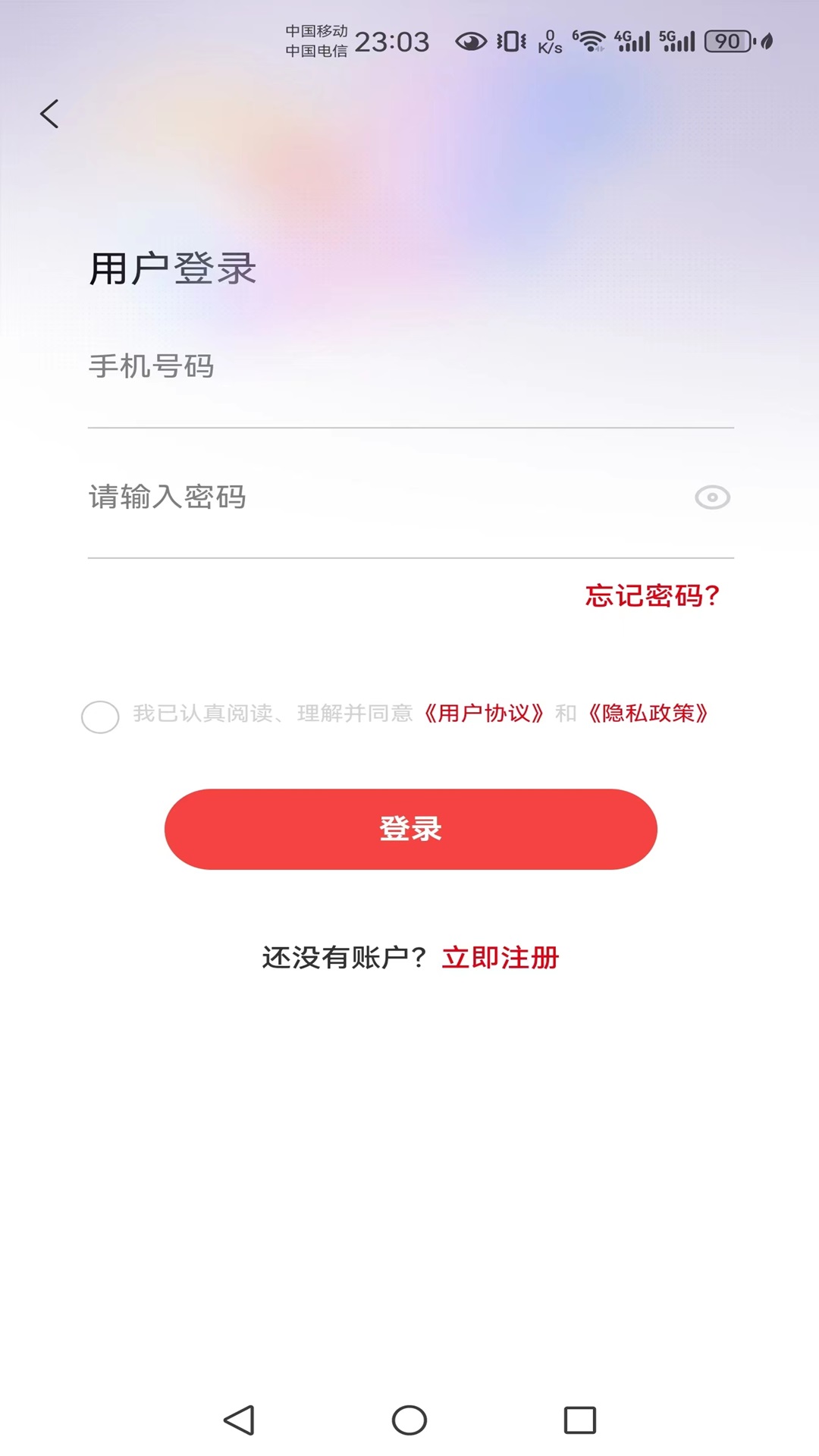This screenshot has height=1456, width=819.
Task: Toggle password visibility eye icon
Action: click(x=712, y=497)
